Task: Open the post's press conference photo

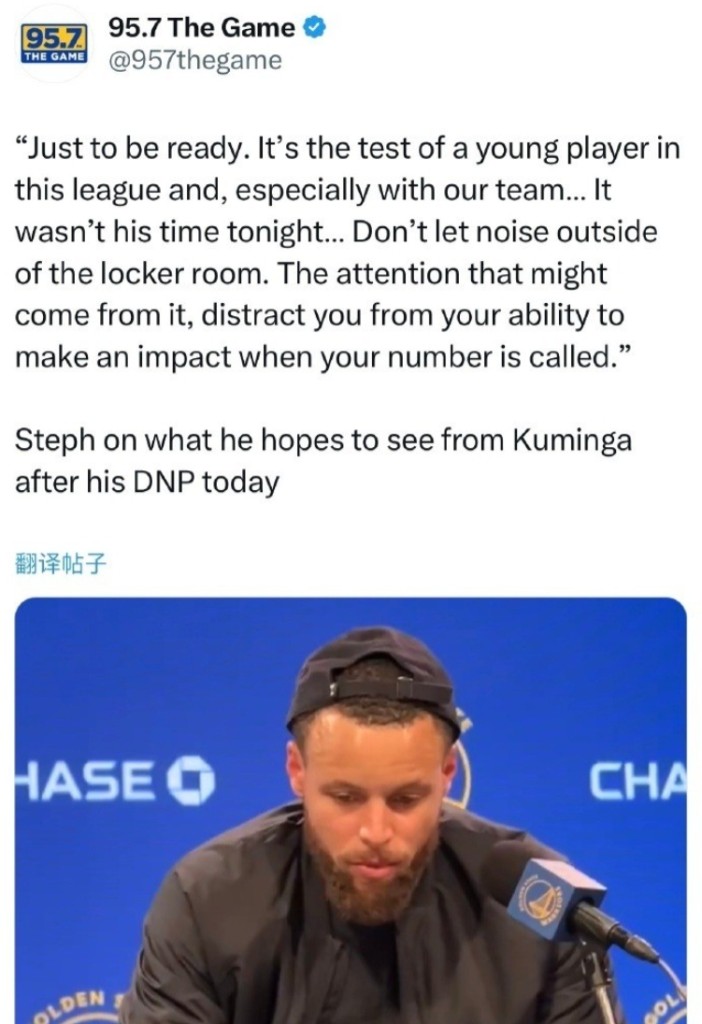Action: click(x=351, y=810)
